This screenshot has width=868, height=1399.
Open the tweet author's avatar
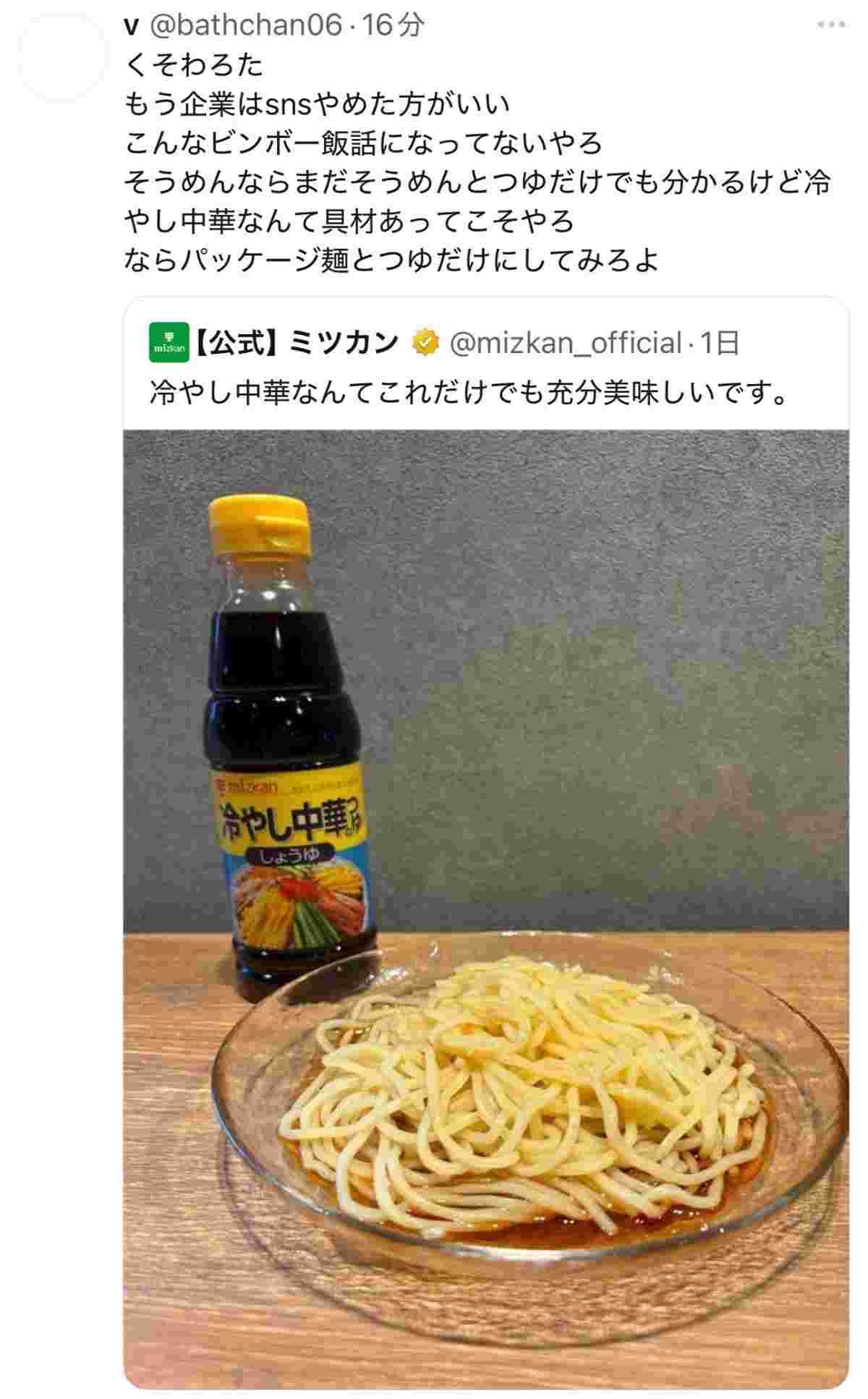click(61, 56)
